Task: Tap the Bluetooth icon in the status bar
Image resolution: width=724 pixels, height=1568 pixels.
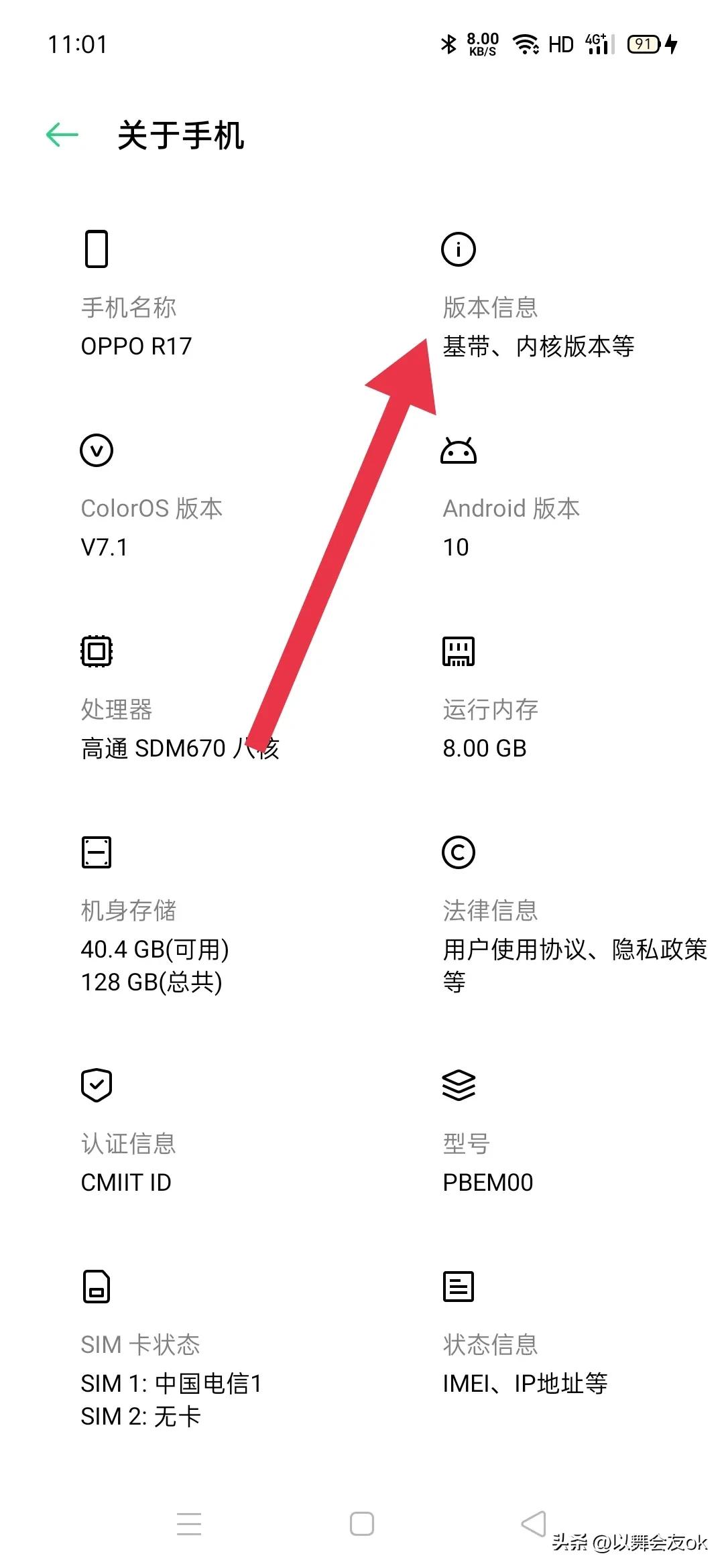Action: (x=448, y=43)
